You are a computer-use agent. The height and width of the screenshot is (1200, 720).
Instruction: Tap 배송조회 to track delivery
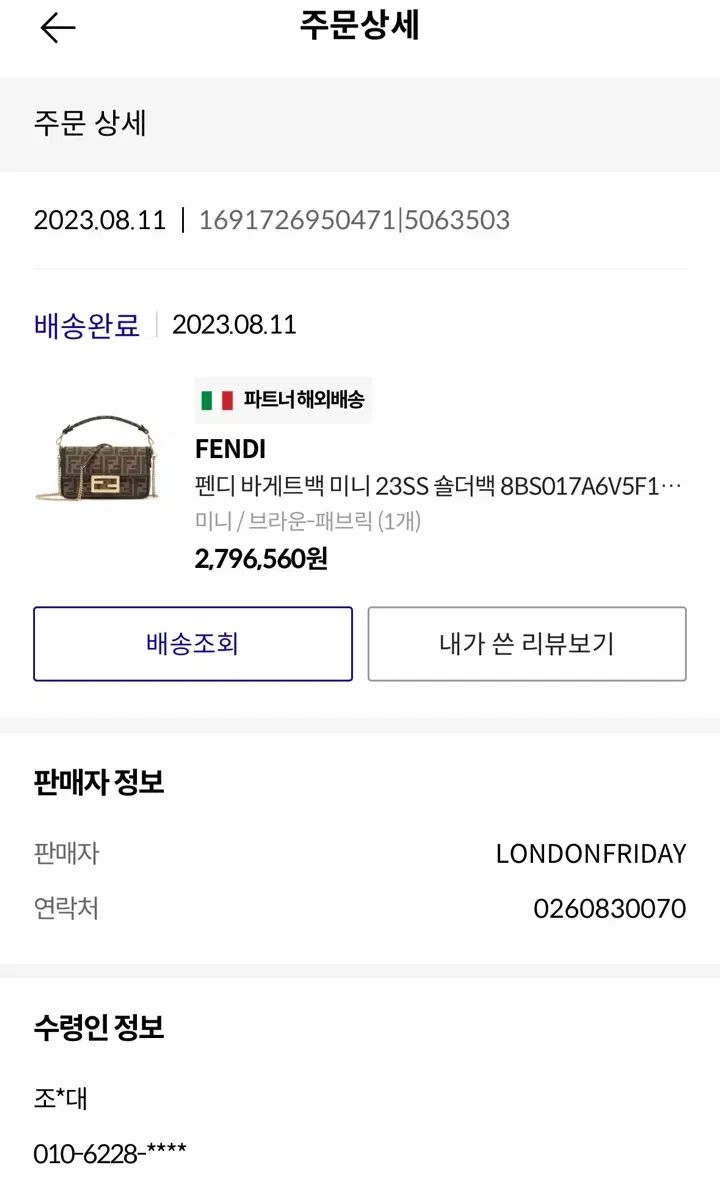[x=193, y=644]
